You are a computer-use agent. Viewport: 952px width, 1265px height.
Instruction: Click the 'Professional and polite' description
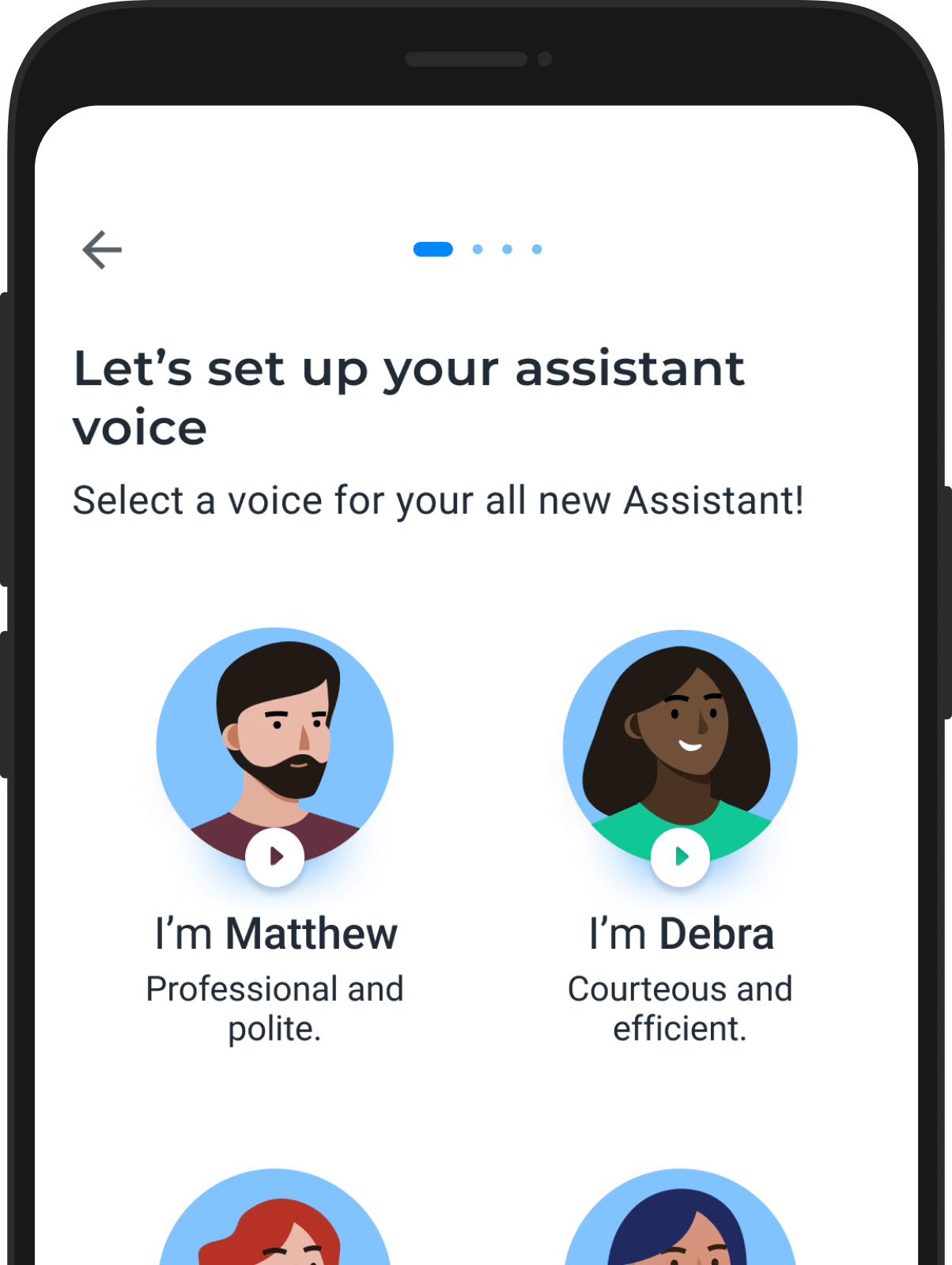click(274, 1008)
